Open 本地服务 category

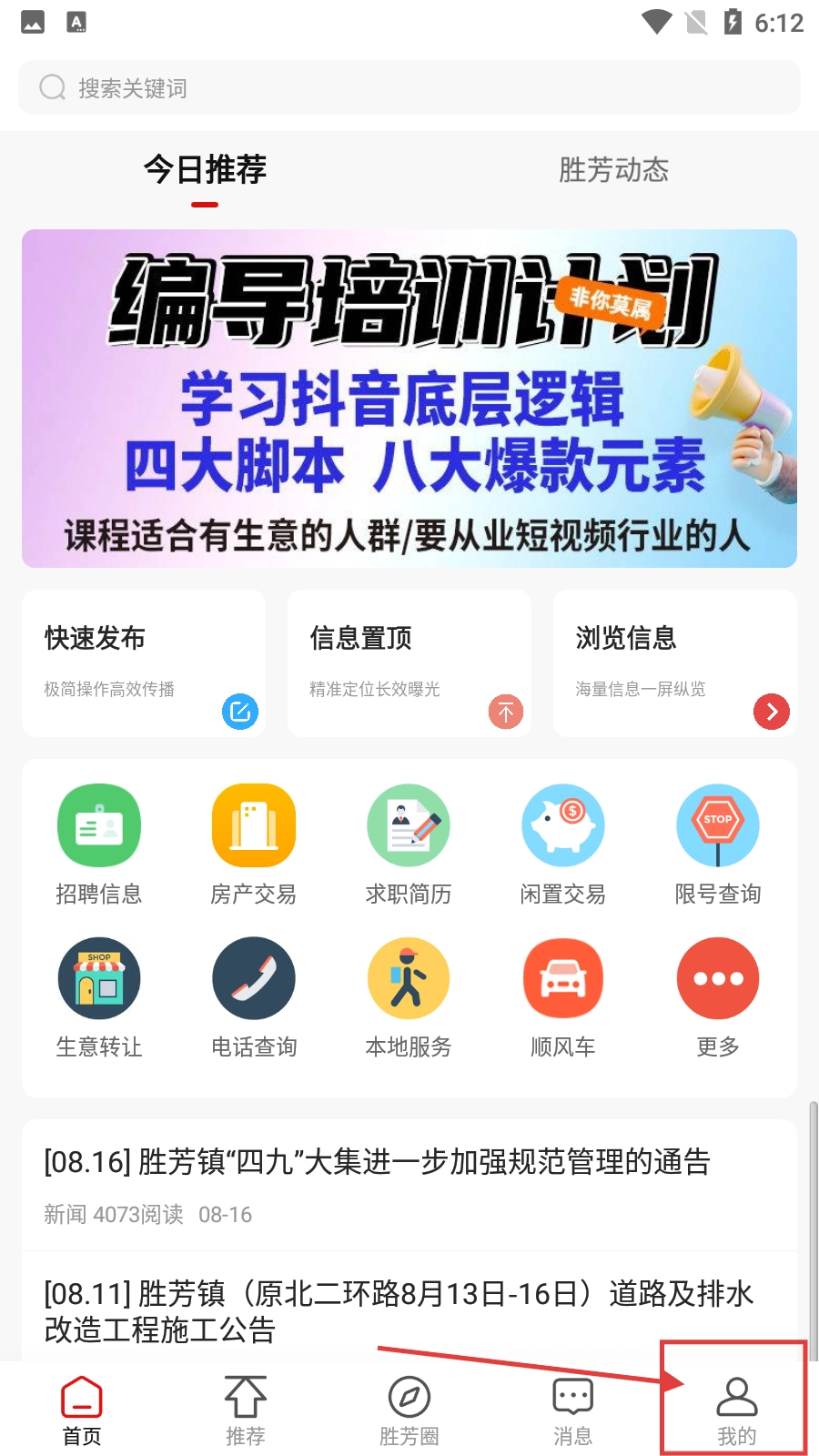pos(409,996)
